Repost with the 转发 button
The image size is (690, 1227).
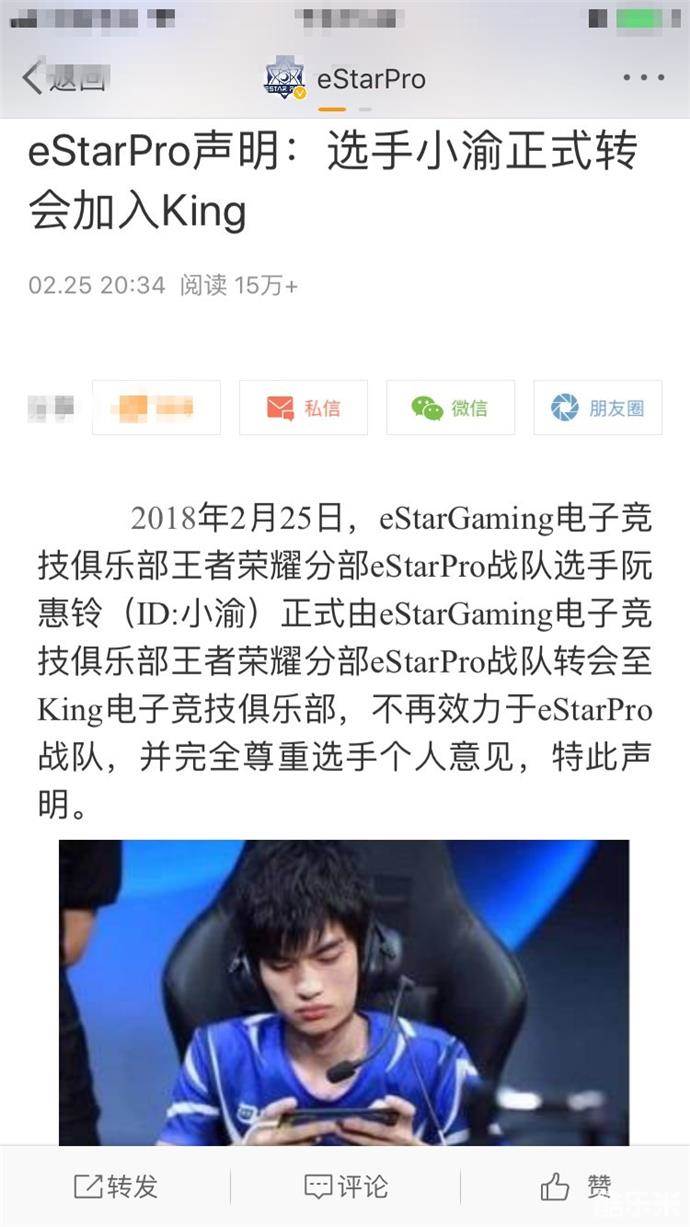pos(116,1187)
